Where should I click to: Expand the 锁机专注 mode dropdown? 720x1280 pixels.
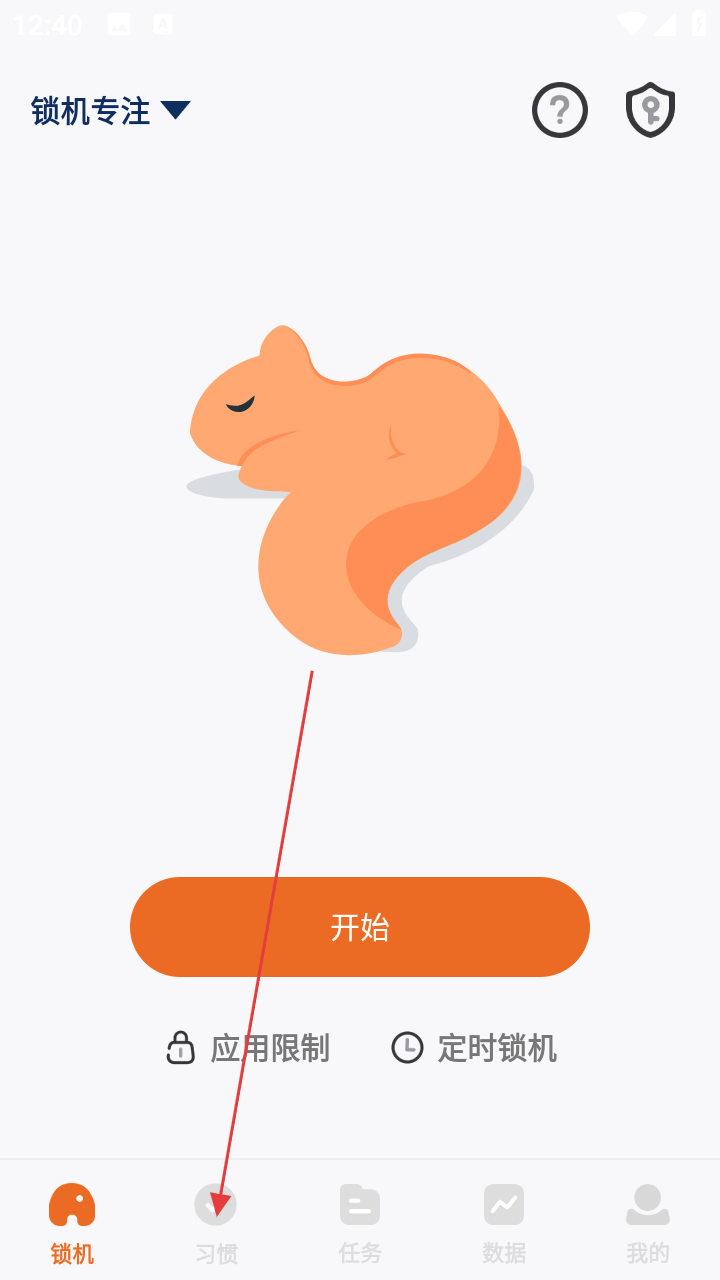110,110
